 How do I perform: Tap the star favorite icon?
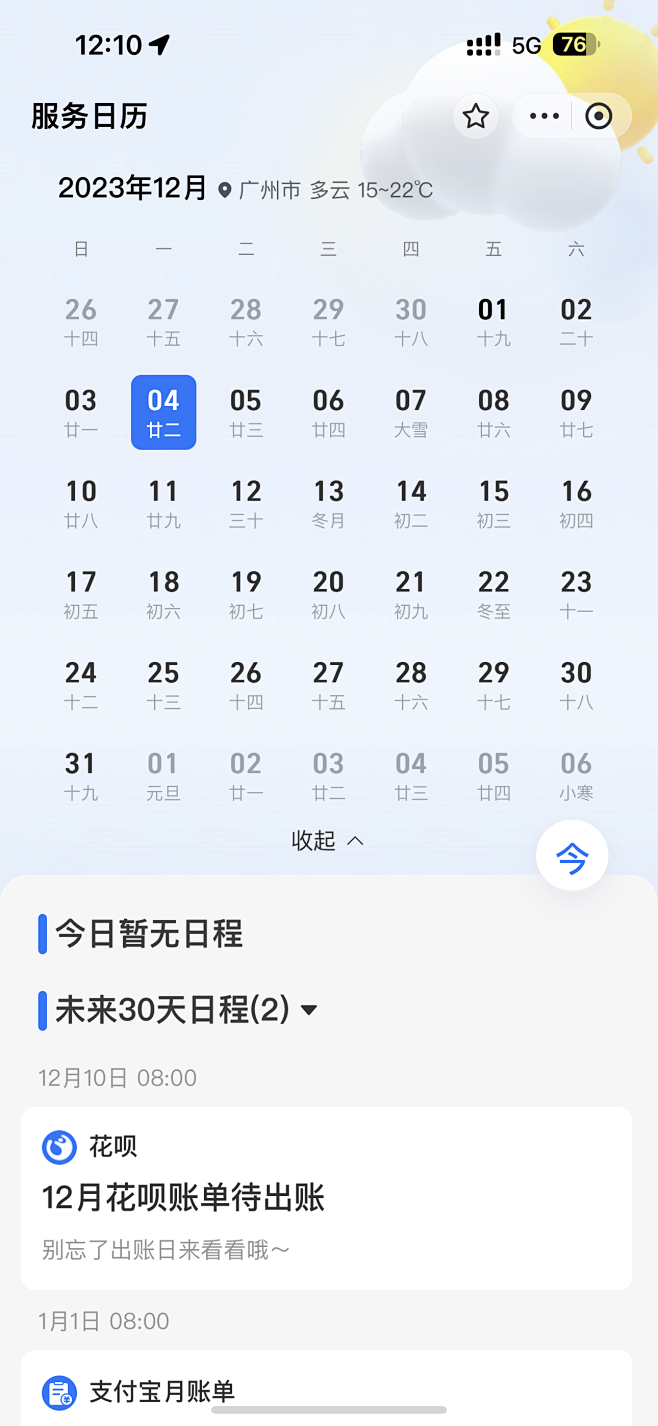[476, 117]
